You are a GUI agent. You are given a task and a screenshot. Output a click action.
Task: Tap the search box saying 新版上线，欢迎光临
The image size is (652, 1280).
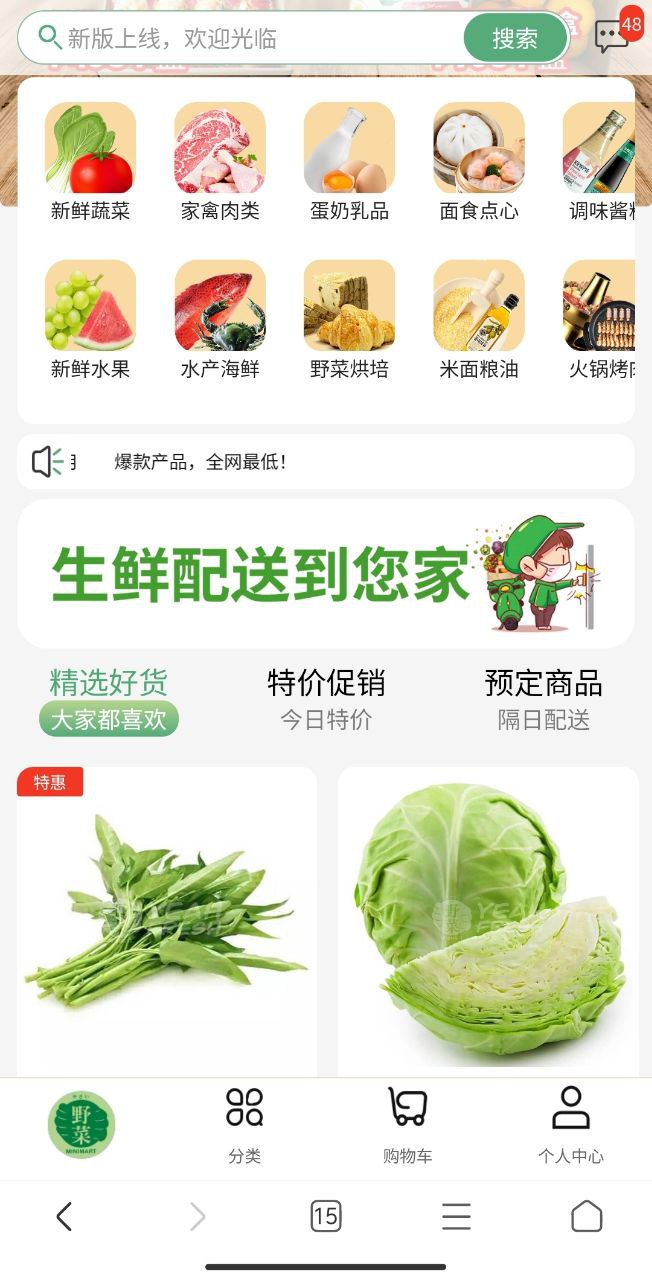pyautogui.click(x=250, y=39)
